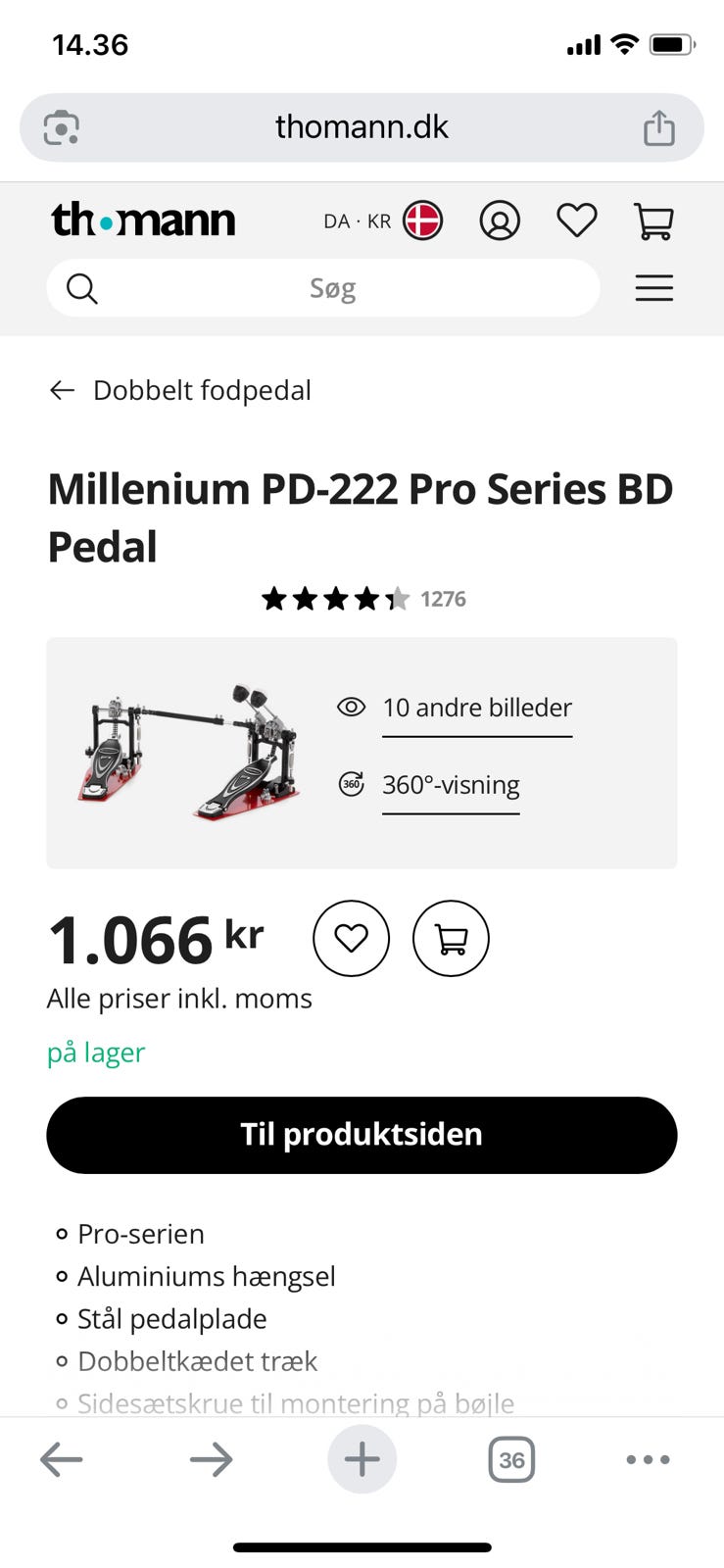Open a new browser tab
The image size is (724, 1568).
tap(362, 1460)
